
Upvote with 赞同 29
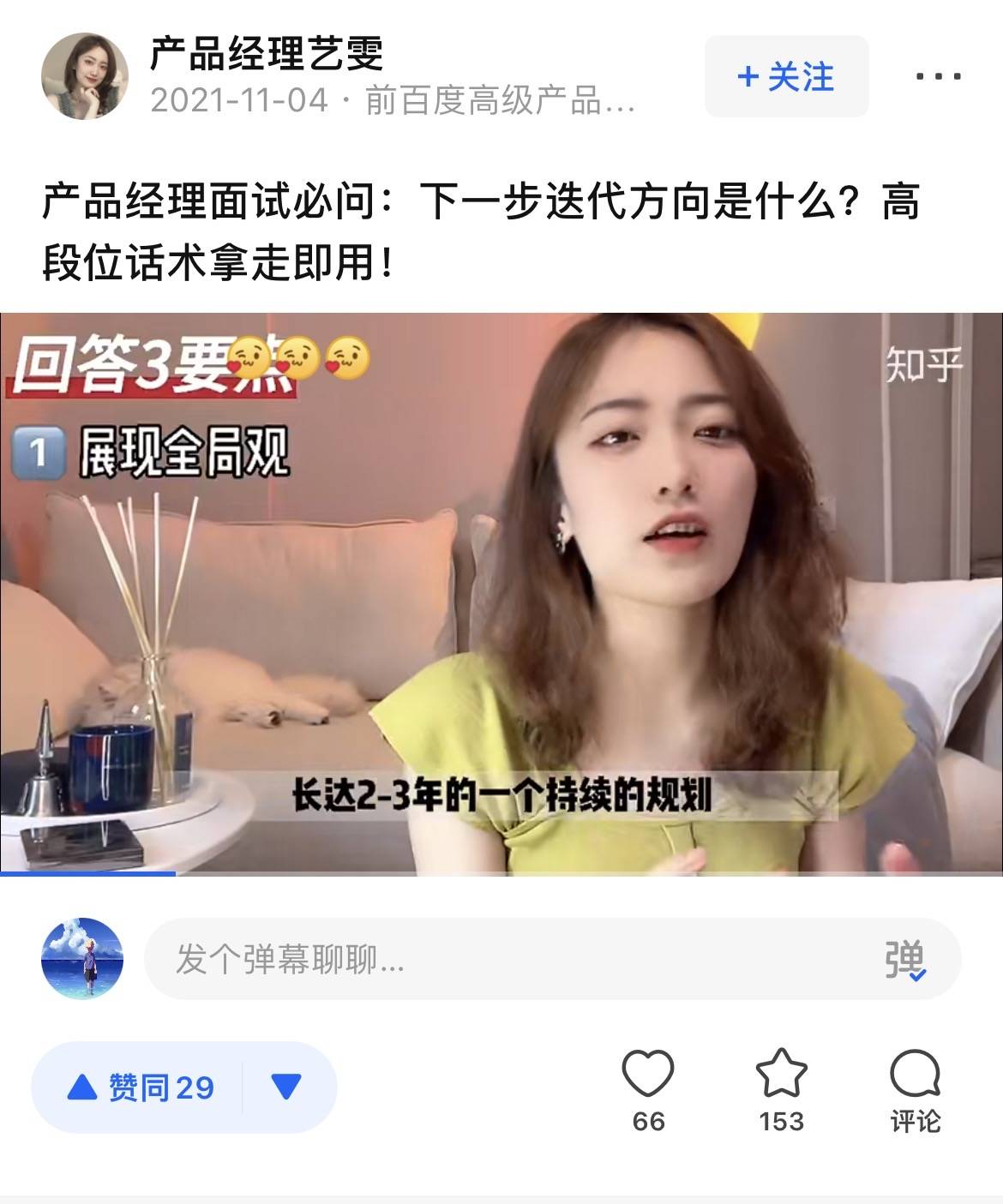(x=140, y=1087)
